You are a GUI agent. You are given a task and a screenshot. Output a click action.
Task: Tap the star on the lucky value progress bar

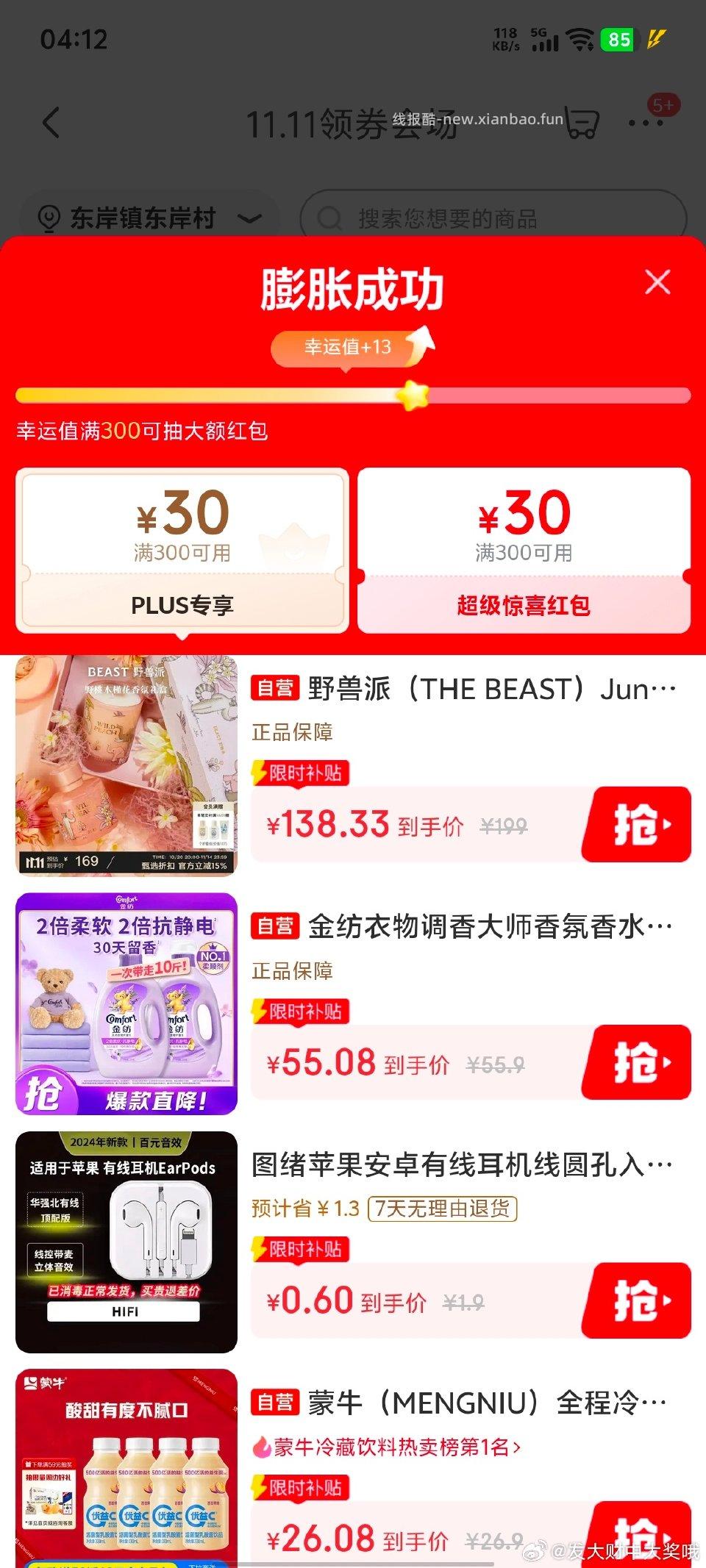412,394
